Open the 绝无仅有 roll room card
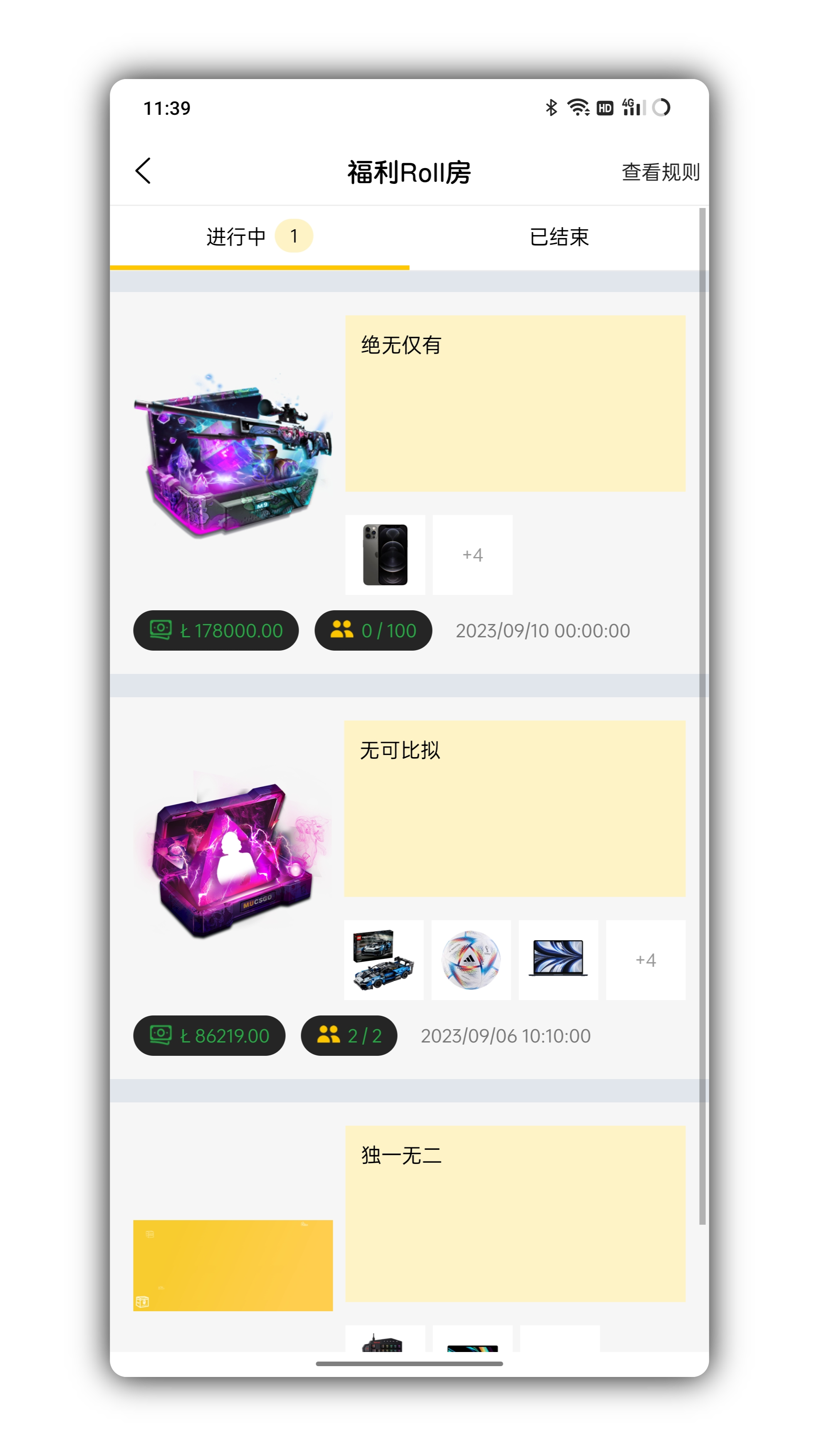The image size is (819, 1456). [515, 403]
